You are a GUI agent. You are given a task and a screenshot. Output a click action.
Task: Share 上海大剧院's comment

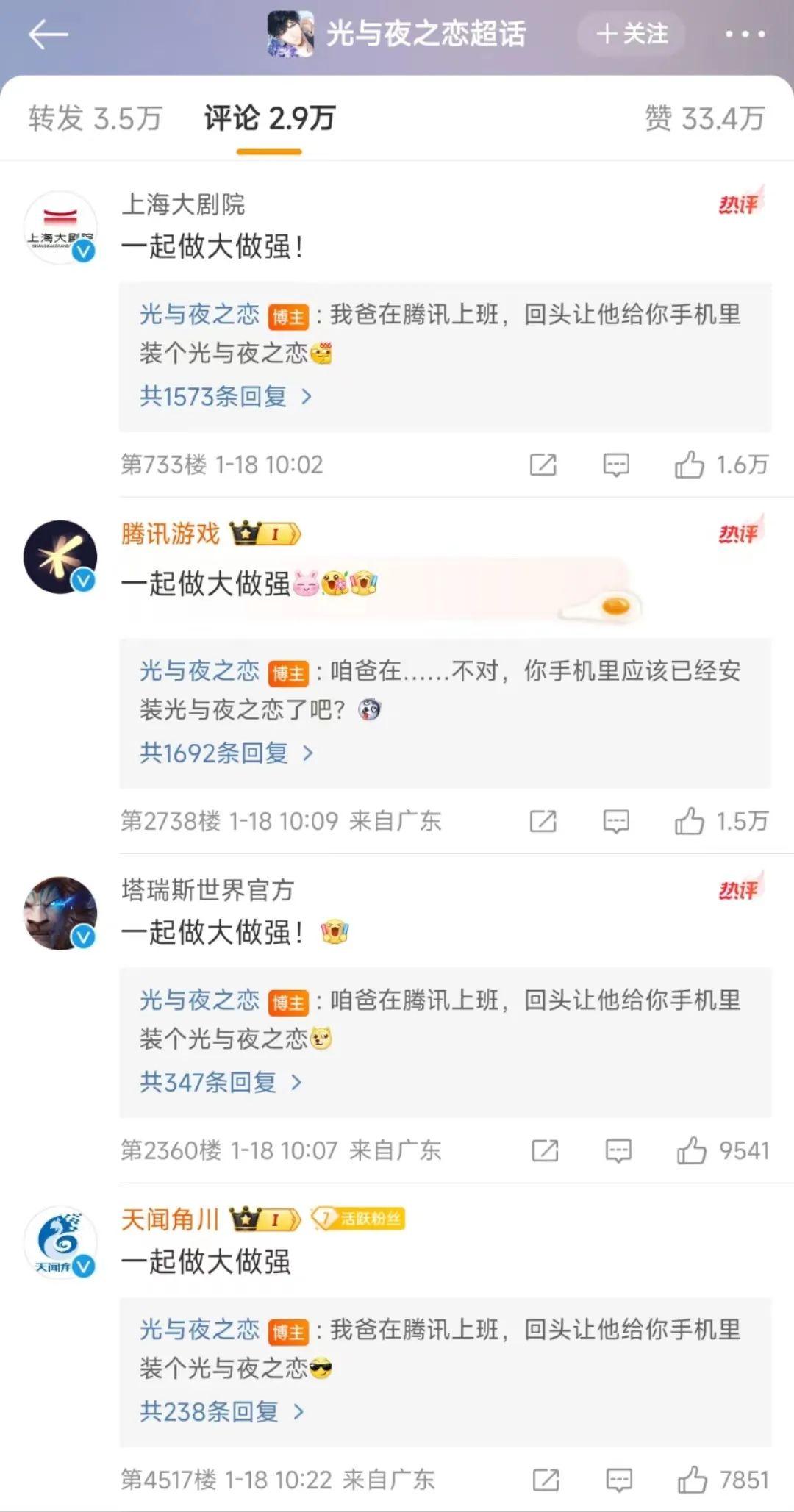click(543, 465)
